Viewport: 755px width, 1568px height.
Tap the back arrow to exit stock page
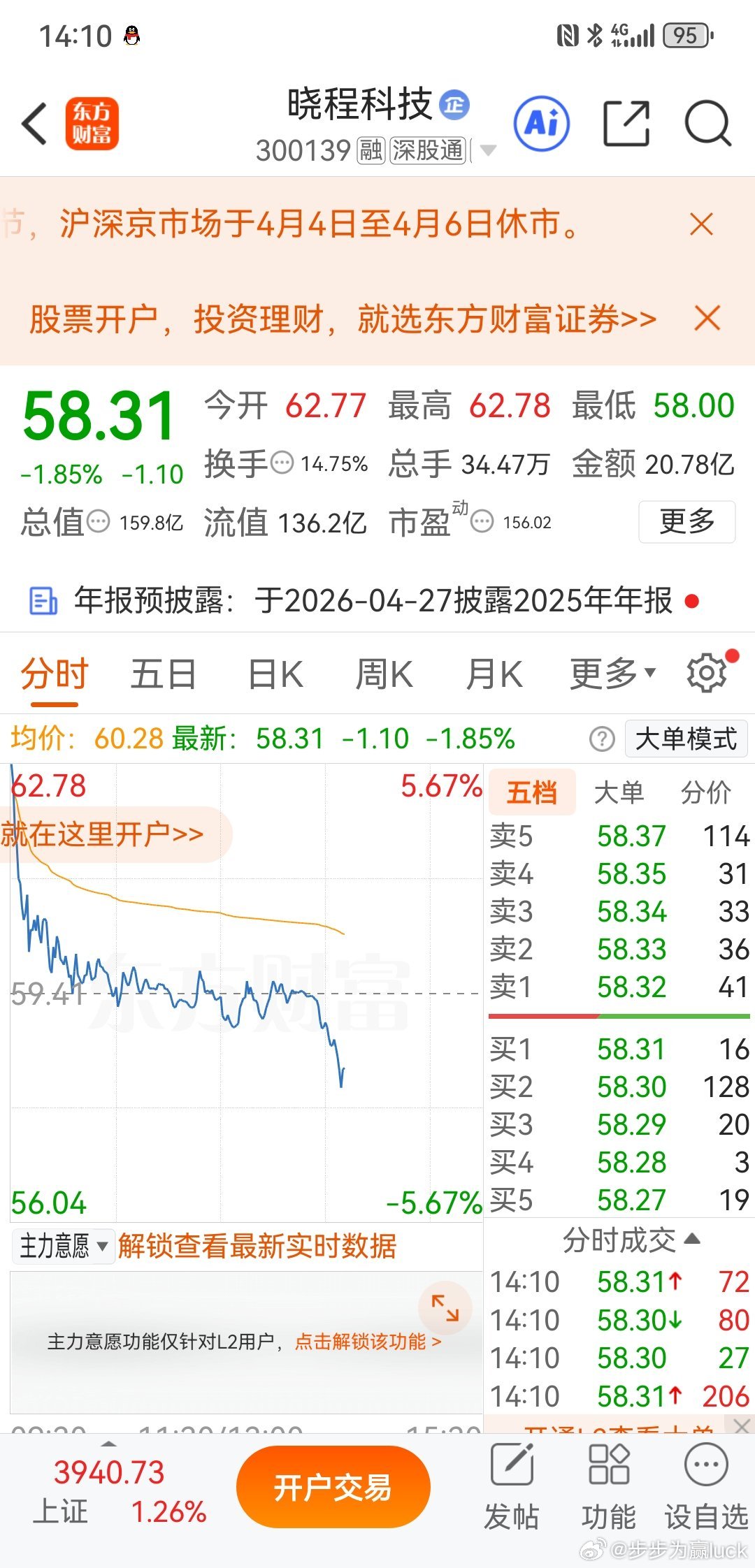tap(34, 122)
